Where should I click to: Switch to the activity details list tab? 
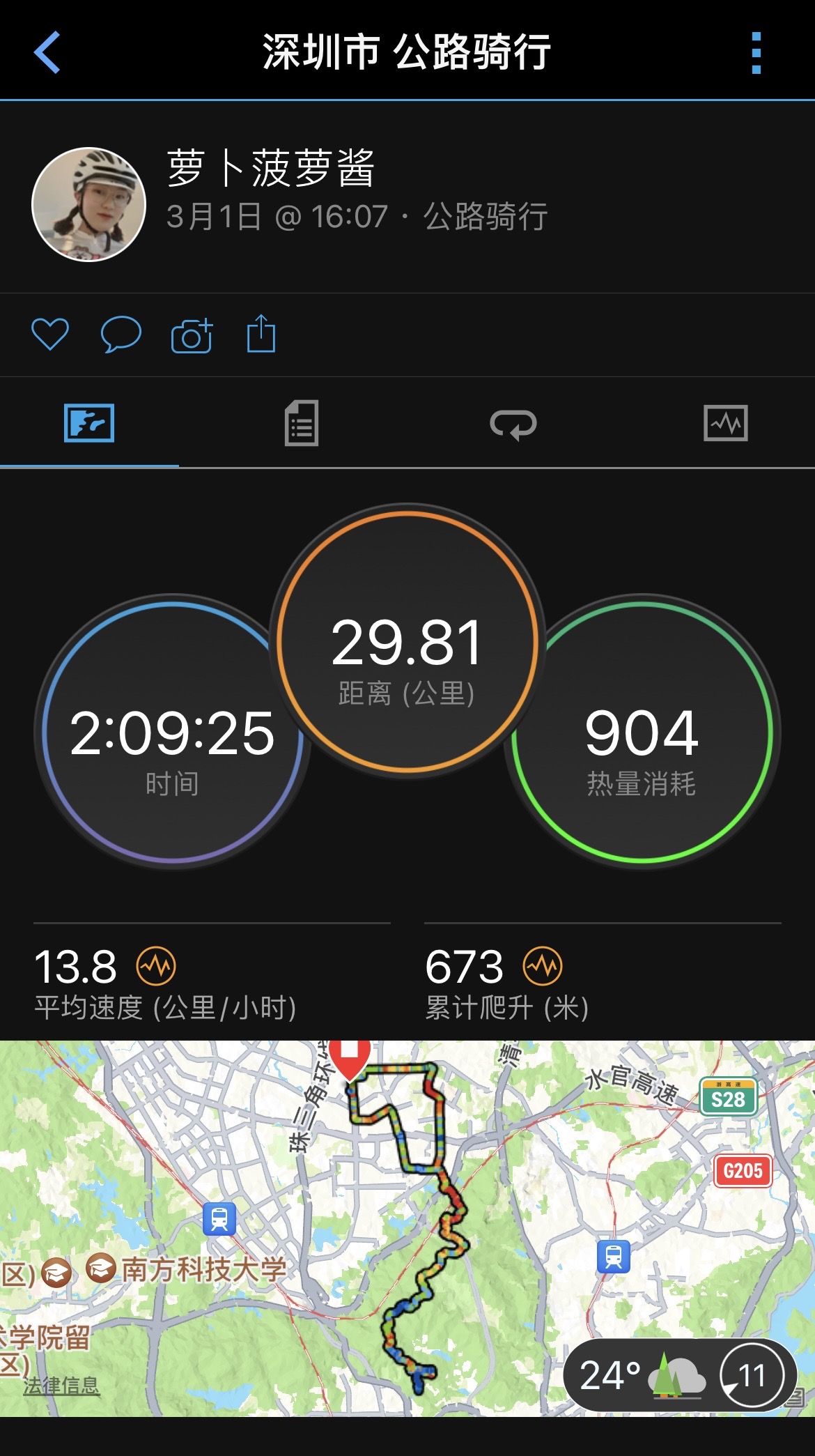pyautogui.click(x=302, y=423)
